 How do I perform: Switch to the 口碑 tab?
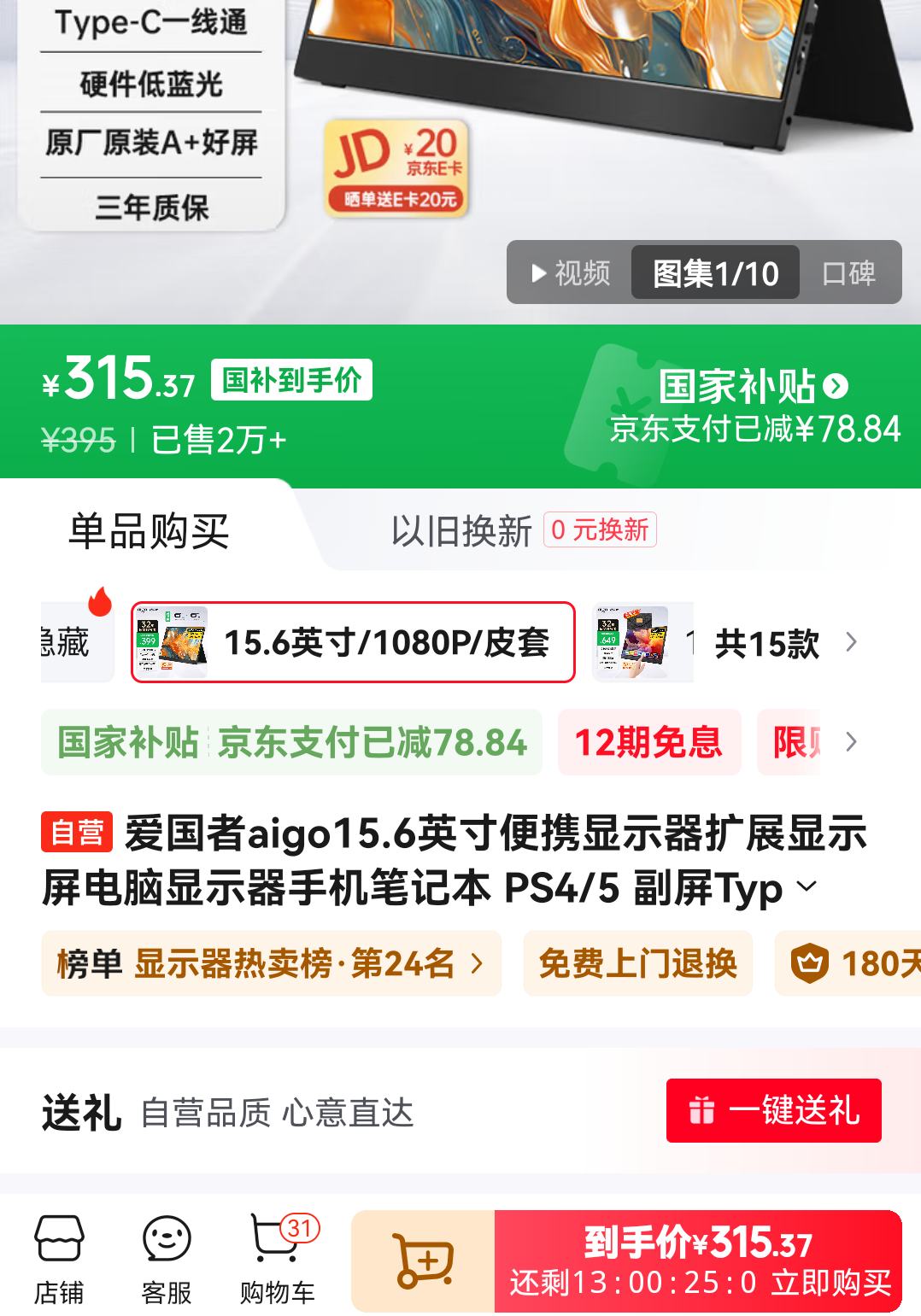point(848,273)
